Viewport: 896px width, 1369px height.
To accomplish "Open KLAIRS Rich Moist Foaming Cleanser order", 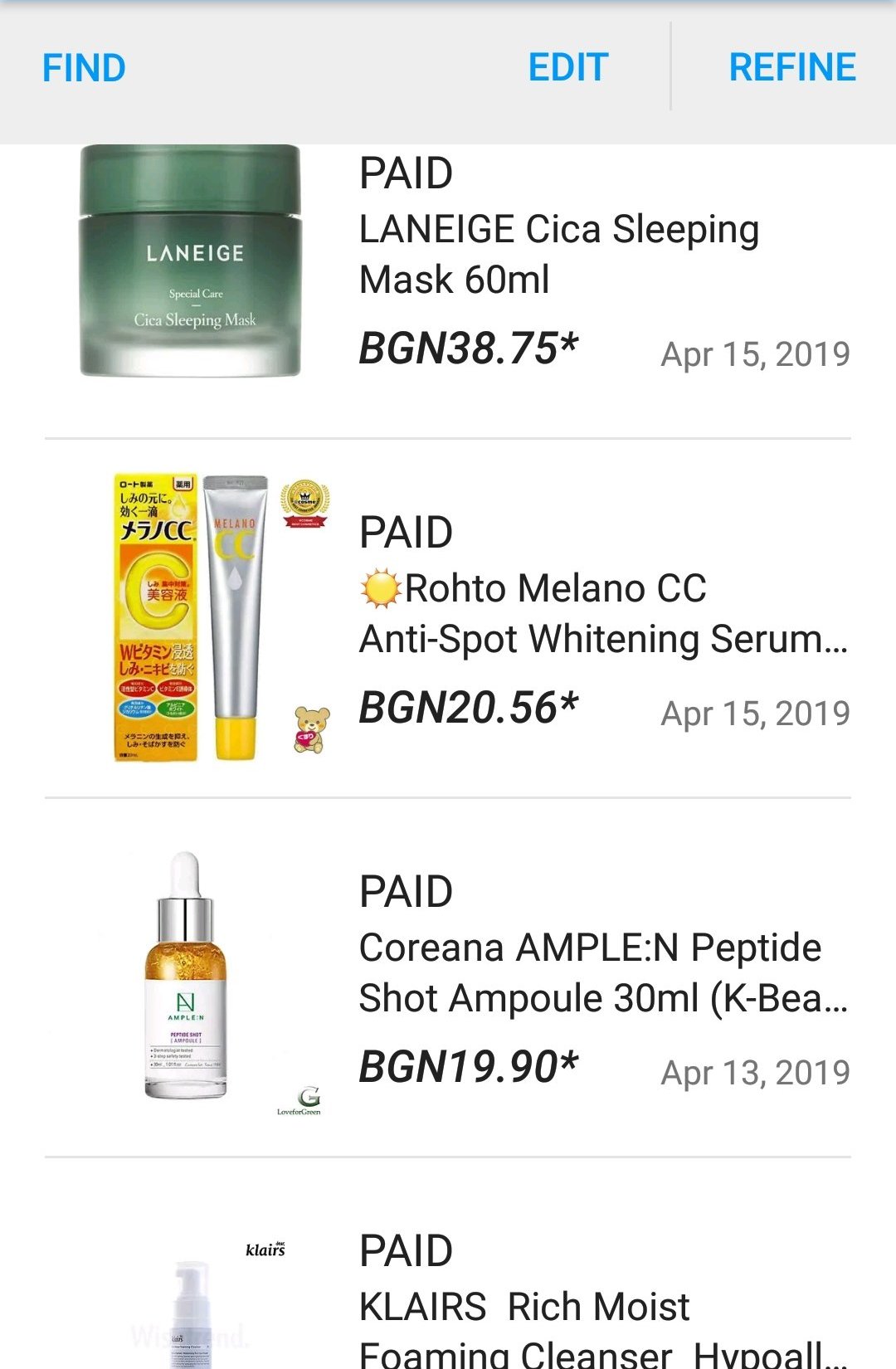I will pos(602,1307).
